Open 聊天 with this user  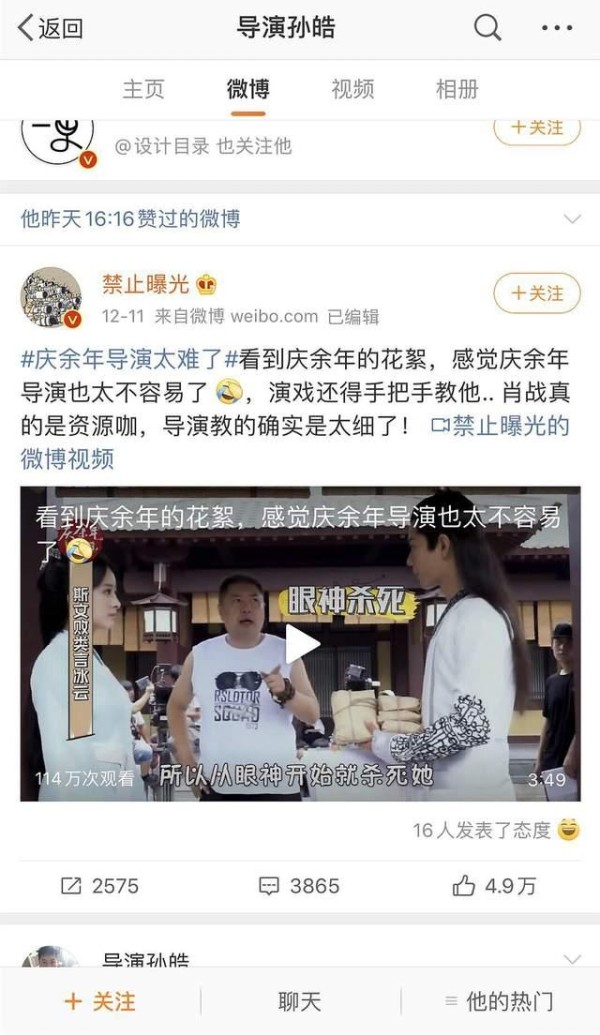point(300,1001)
